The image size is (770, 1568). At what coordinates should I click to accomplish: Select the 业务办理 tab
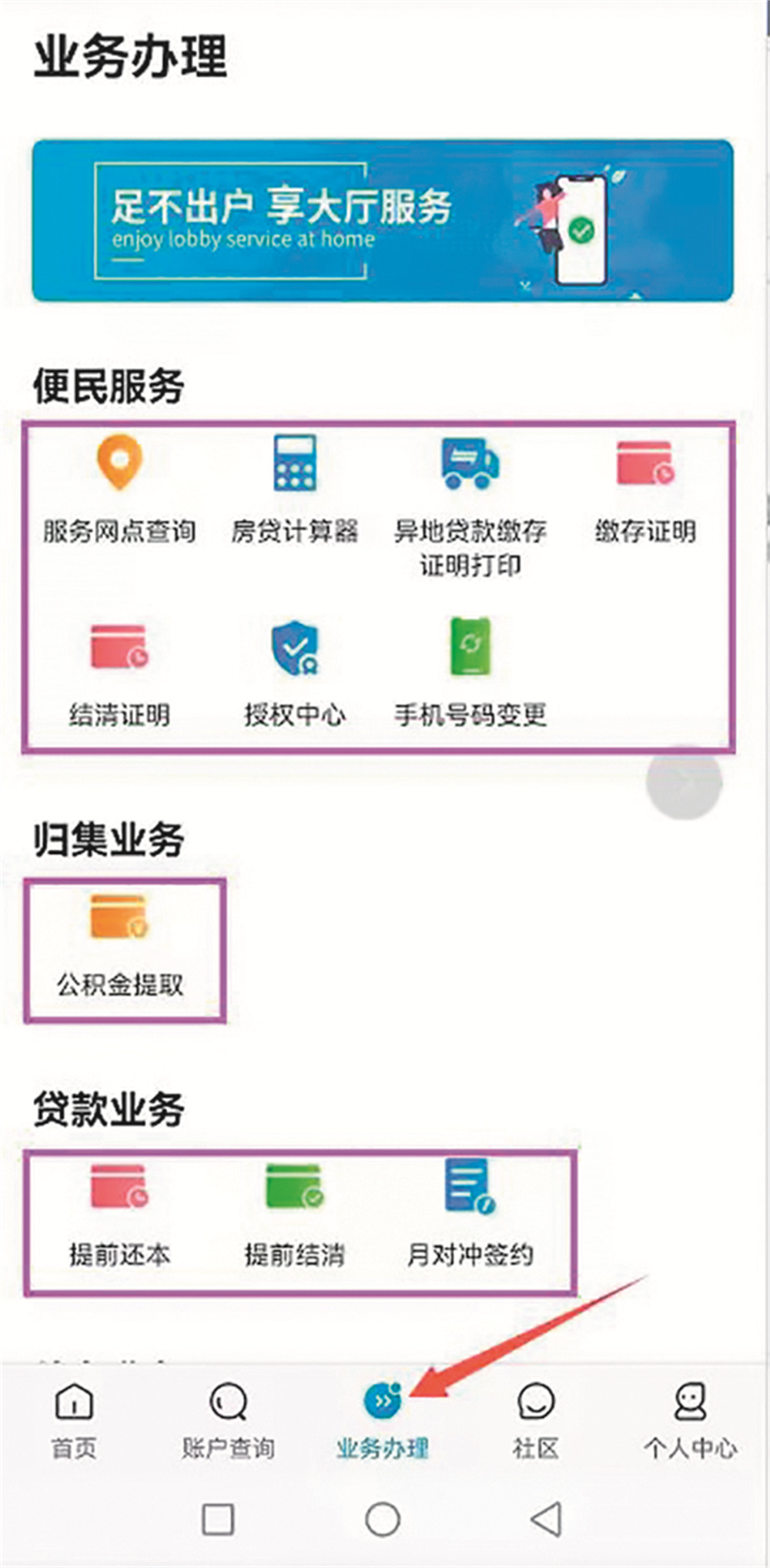tap(383, 1421)
